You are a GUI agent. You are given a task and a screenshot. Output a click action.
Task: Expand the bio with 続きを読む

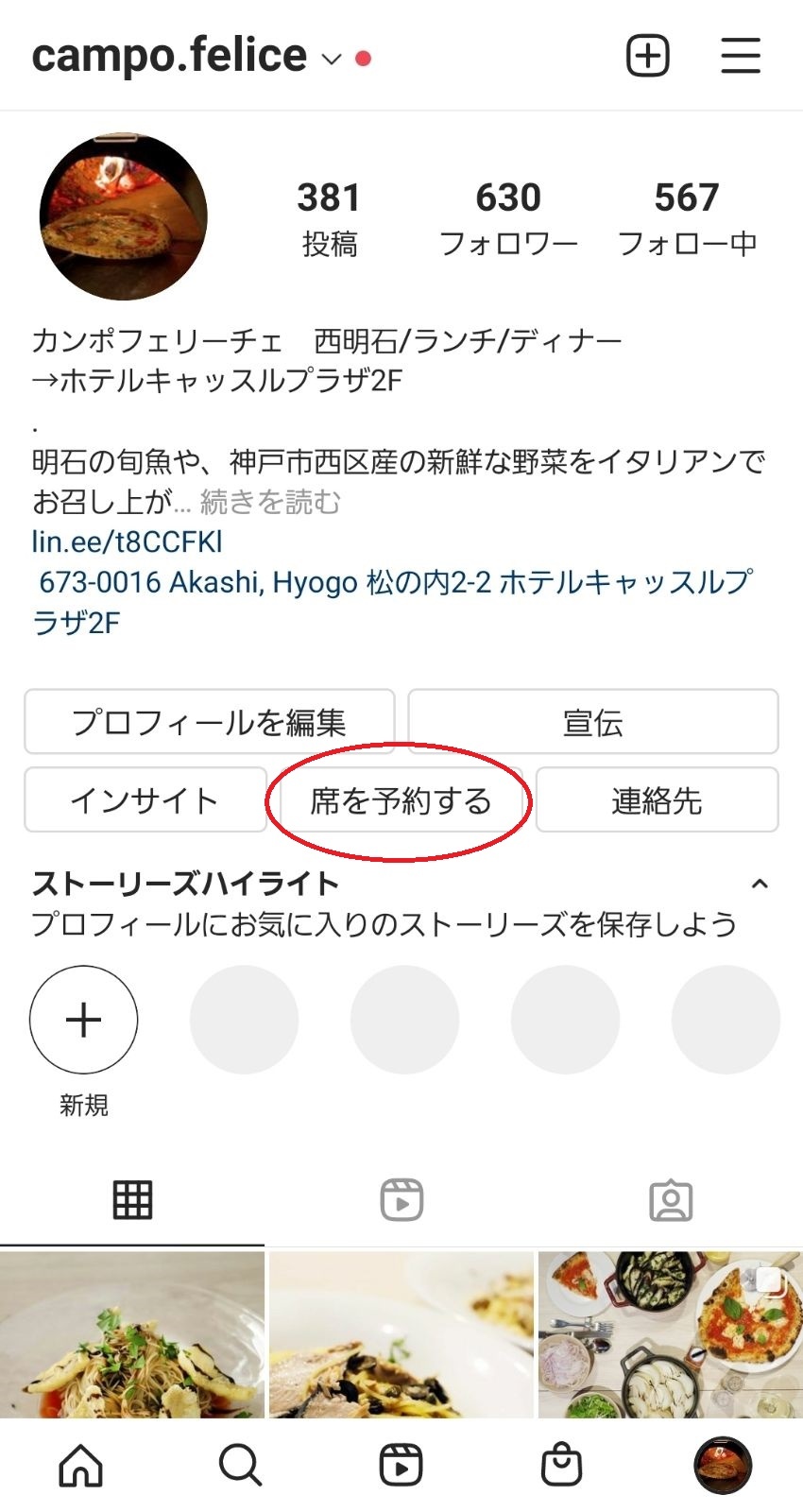270,502
